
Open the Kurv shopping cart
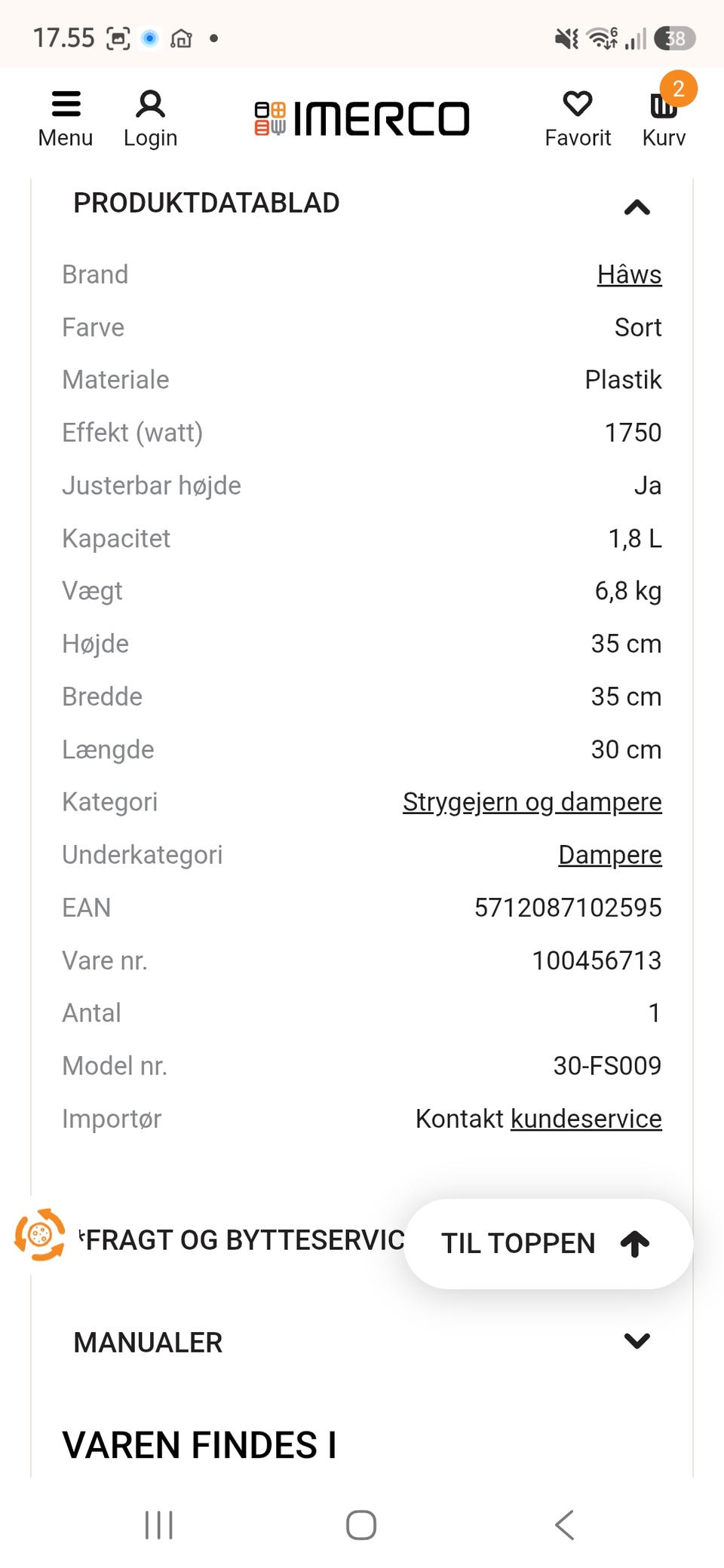(664, 119)
